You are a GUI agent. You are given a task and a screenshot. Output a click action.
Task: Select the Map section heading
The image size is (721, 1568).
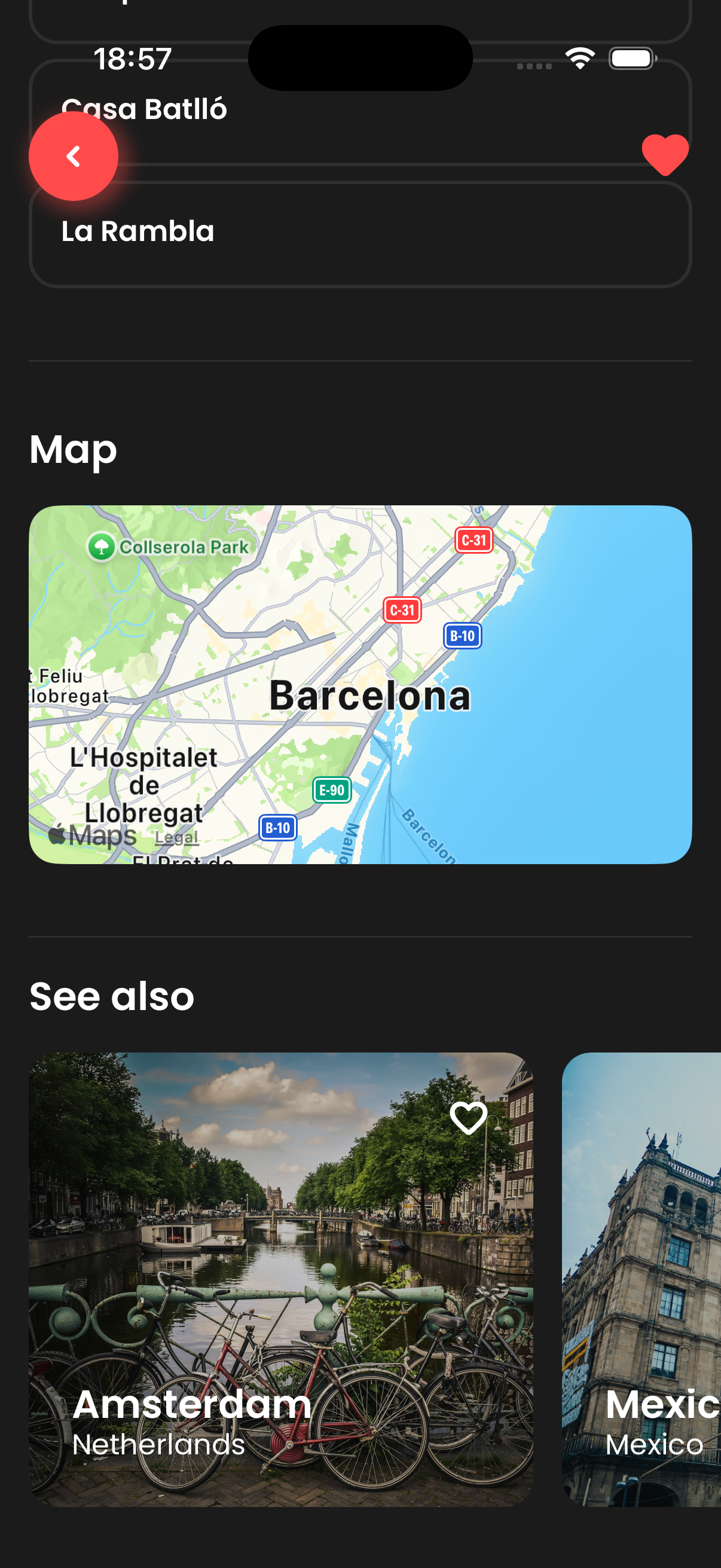point(73,450)
